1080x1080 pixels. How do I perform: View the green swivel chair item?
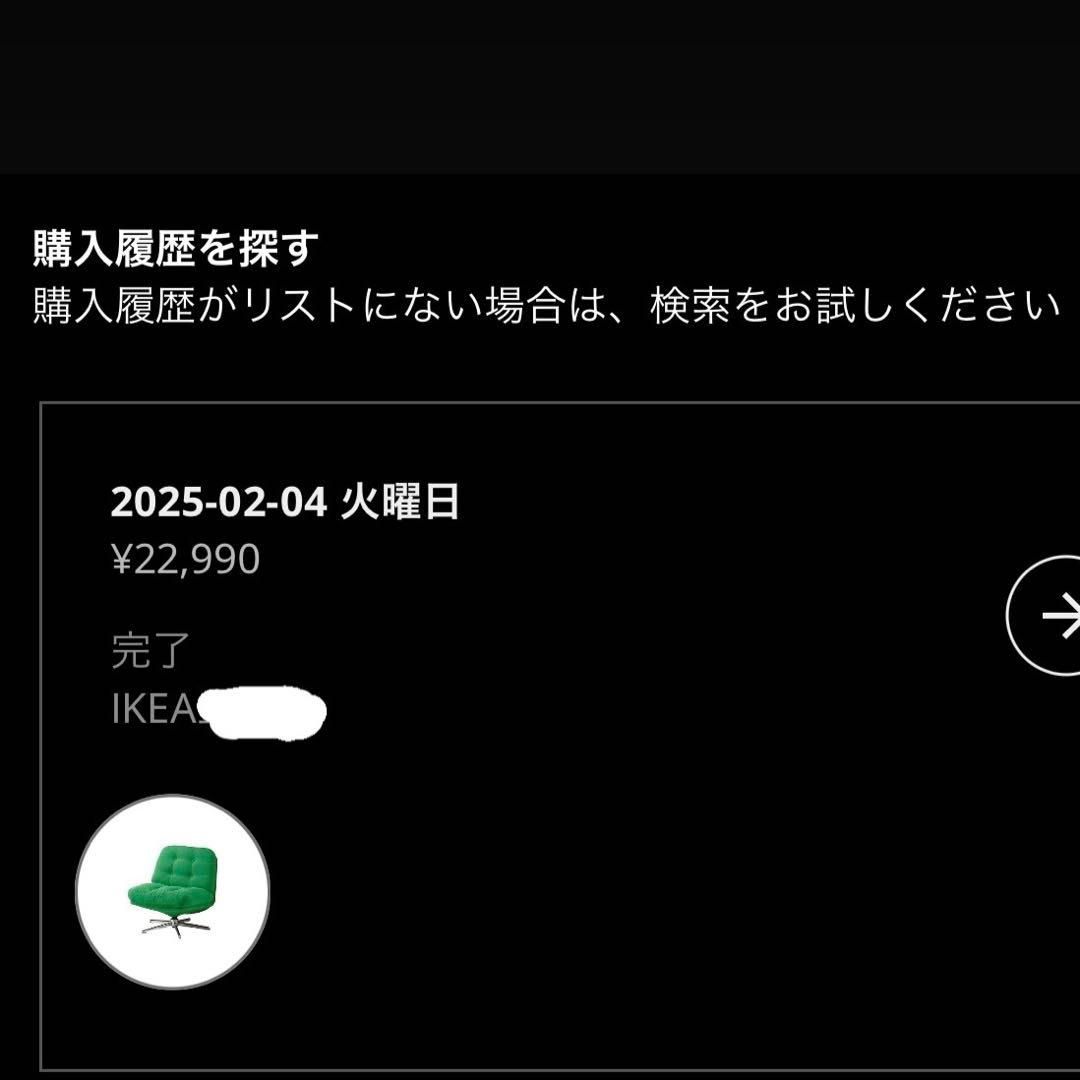point(173,892)
